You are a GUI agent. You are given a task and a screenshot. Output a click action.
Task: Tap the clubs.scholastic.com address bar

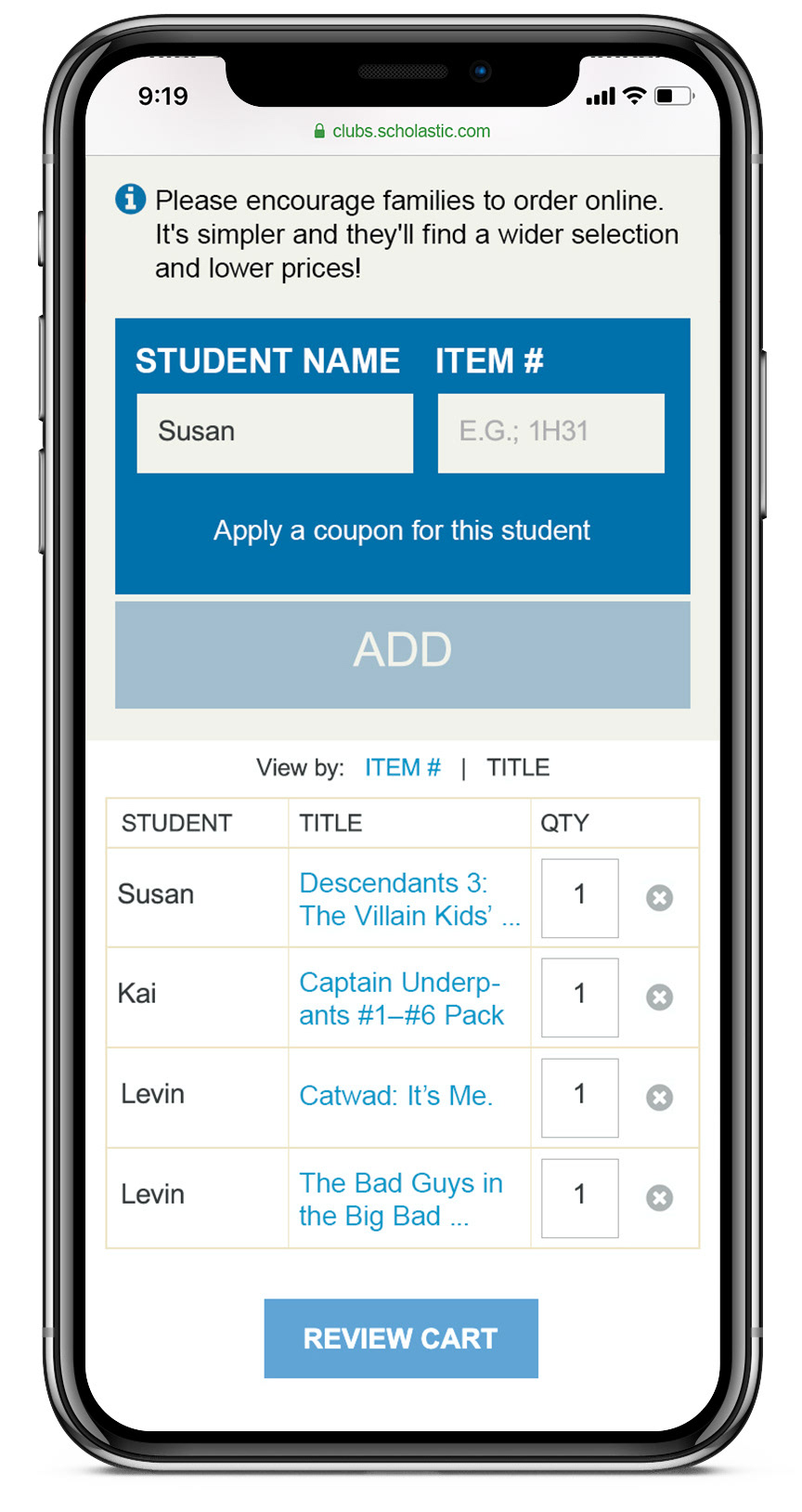coord(402,131)
